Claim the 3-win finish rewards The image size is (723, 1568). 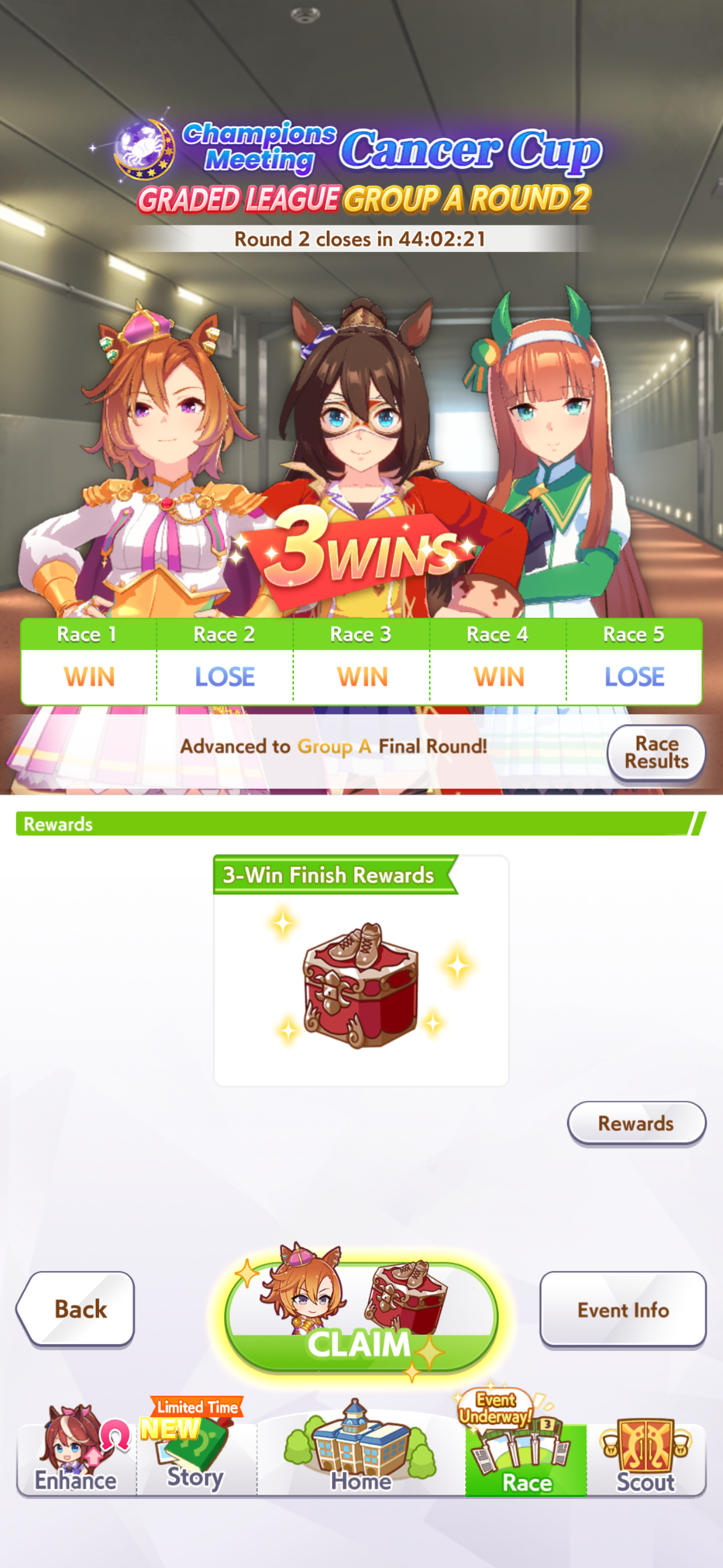[x=361, y=1316]
